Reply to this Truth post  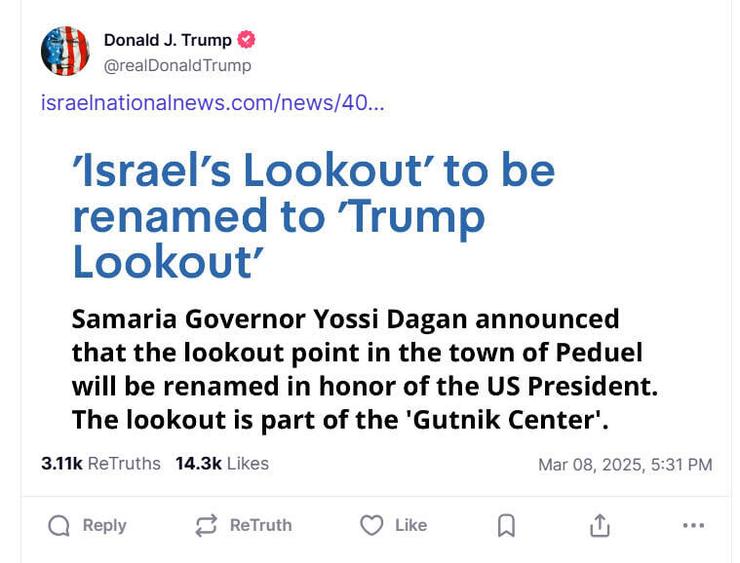coord(87,525)
